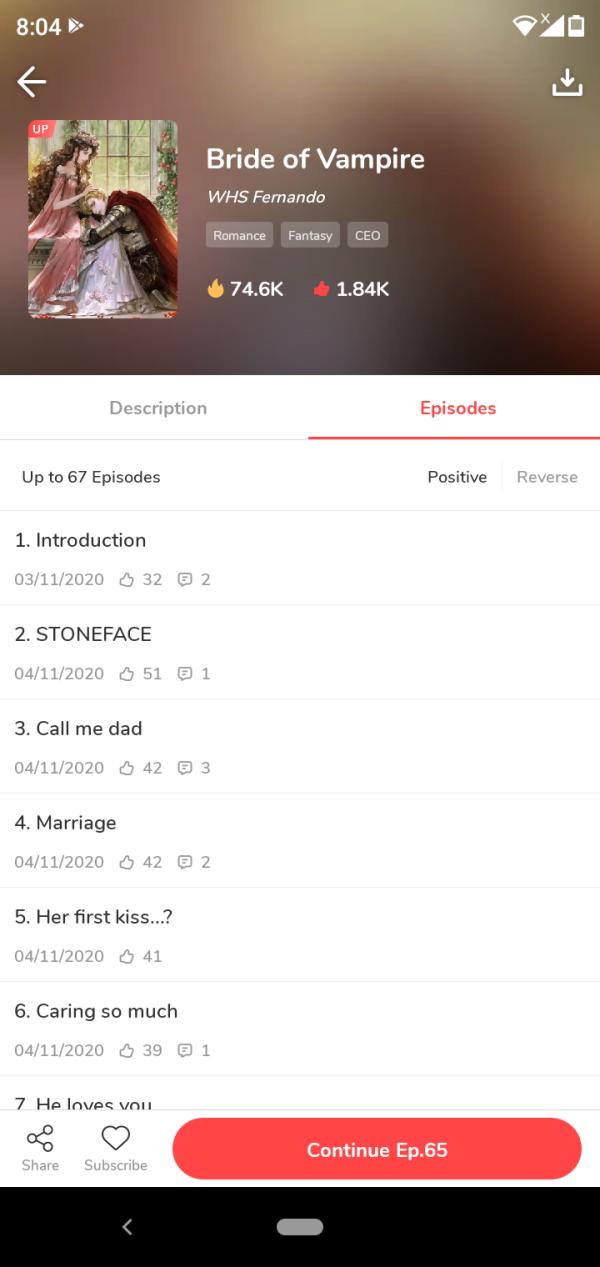Open episode 2. STONEFACE
Screen dimensions: 600x1267
[300, 652]
